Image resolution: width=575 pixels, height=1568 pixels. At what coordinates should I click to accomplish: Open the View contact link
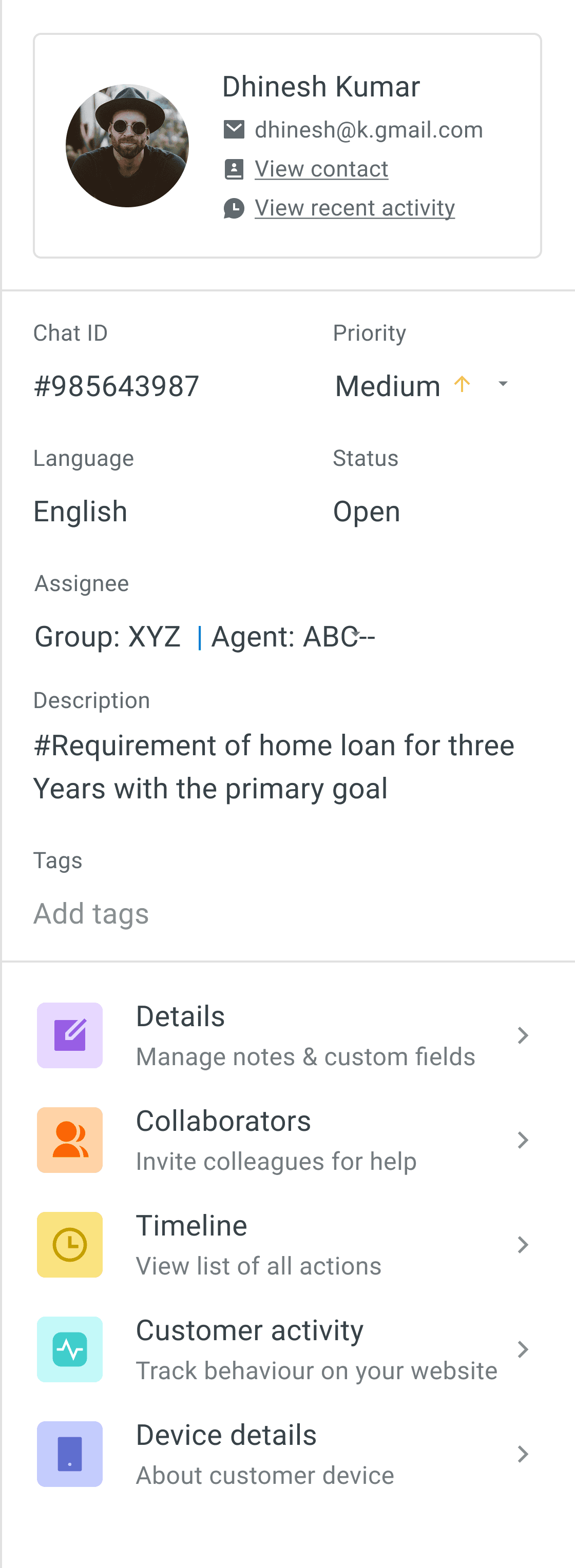(321, 169)
